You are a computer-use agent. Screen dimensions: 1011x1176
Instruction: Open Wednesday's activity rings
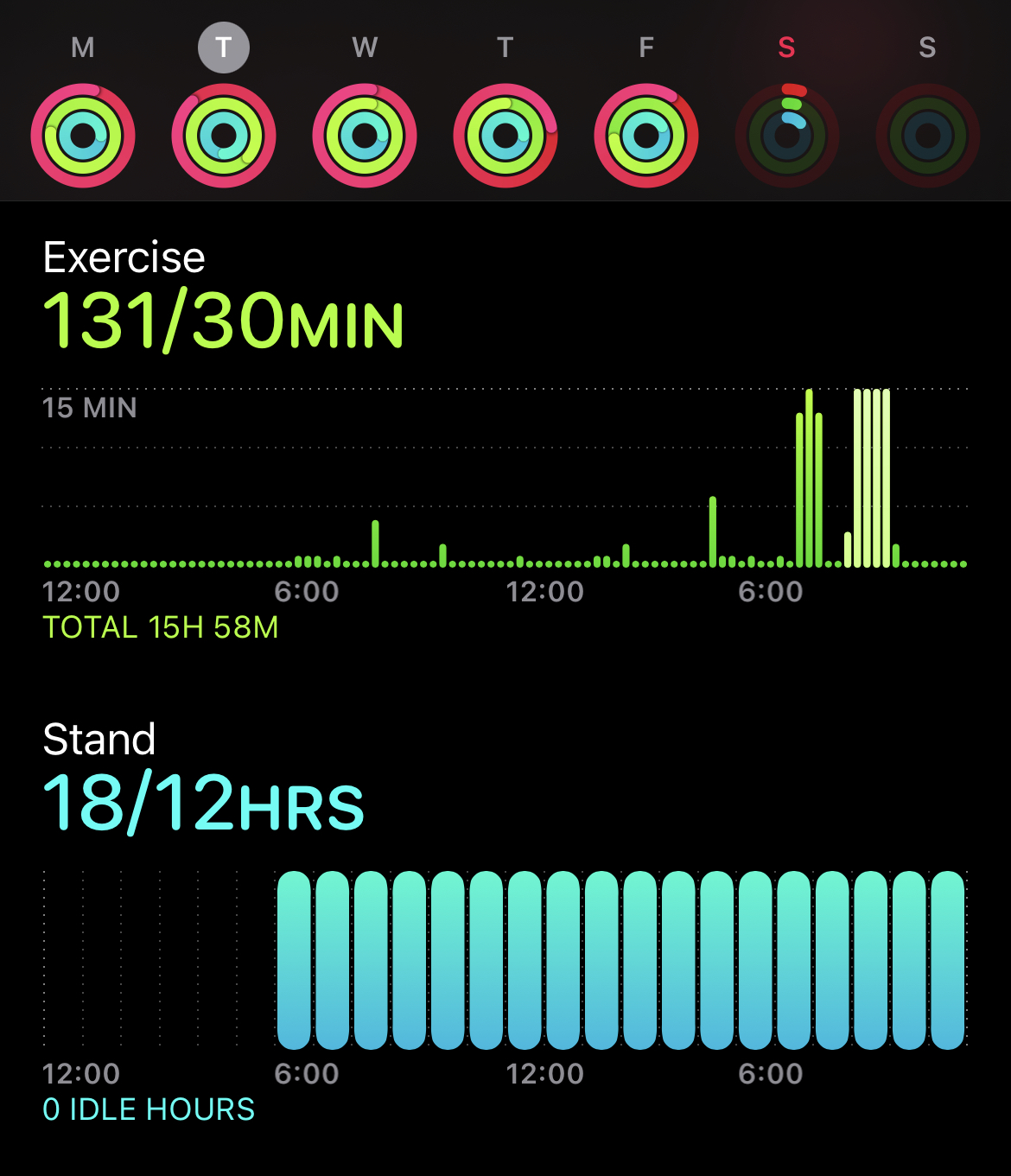coord(365,136)
